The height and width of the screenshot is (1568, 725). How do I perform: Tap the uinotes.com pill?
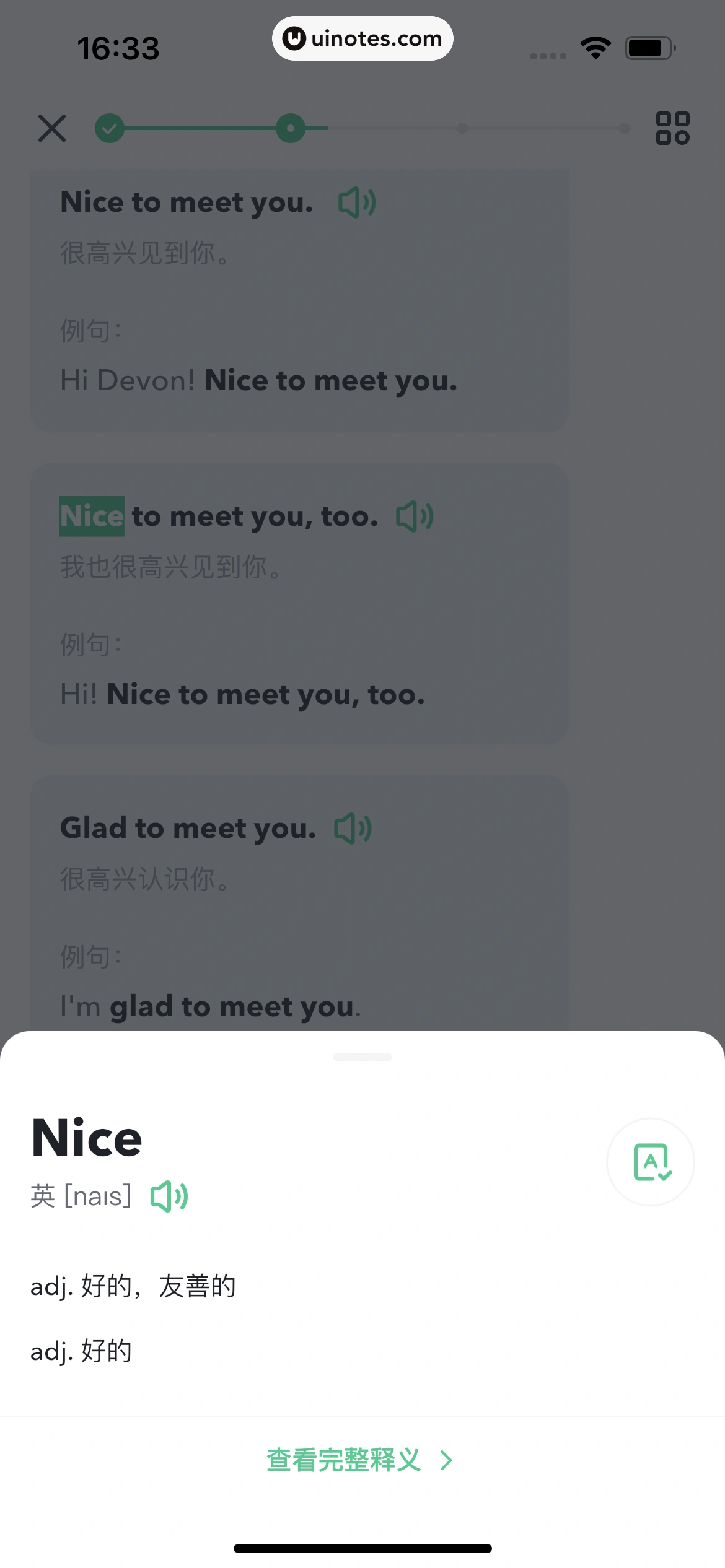point(362,38)
